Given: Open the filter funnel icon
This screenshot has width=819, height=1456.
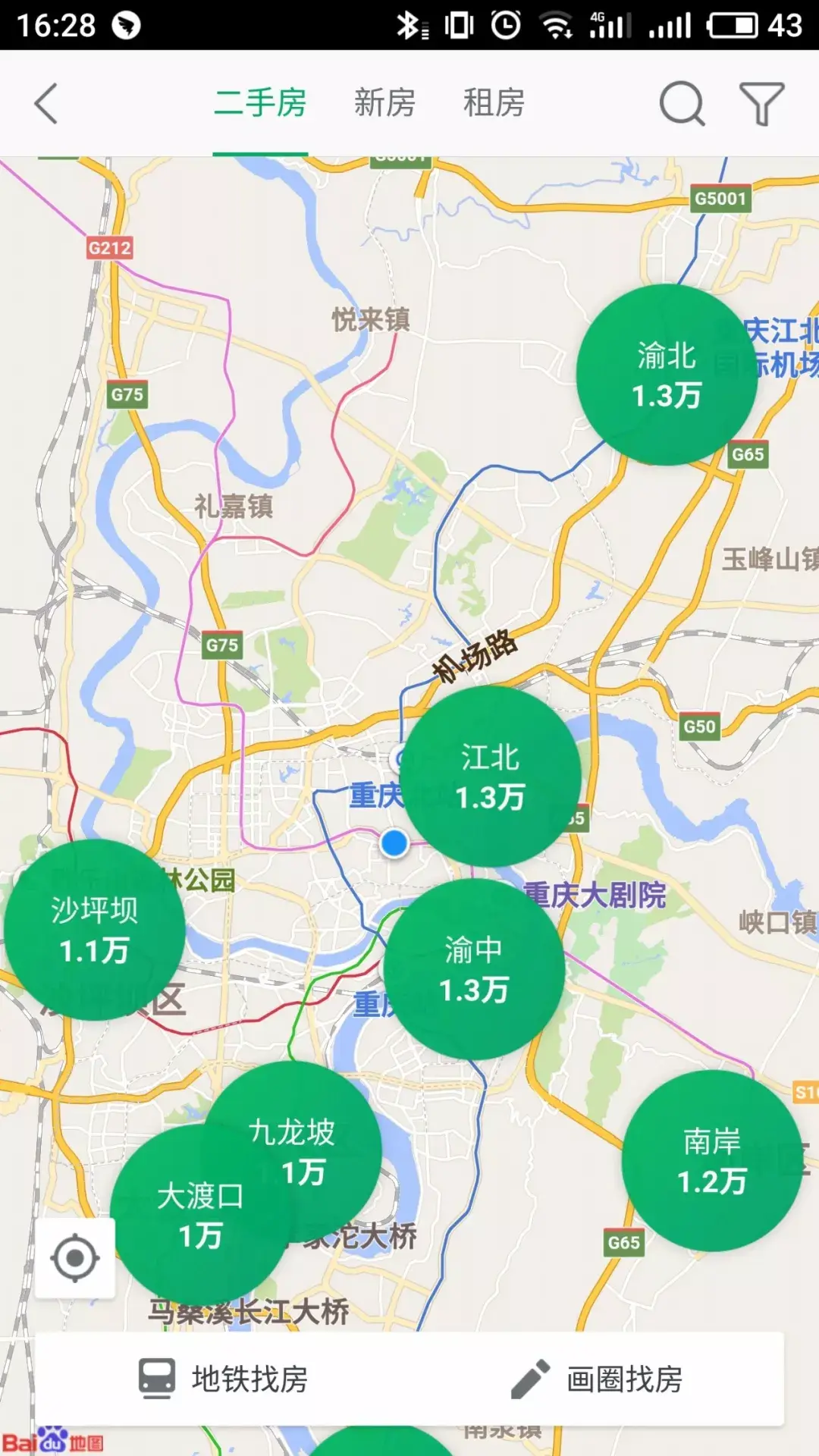Looking at the screenshot, I should click(x=761, y=104).
